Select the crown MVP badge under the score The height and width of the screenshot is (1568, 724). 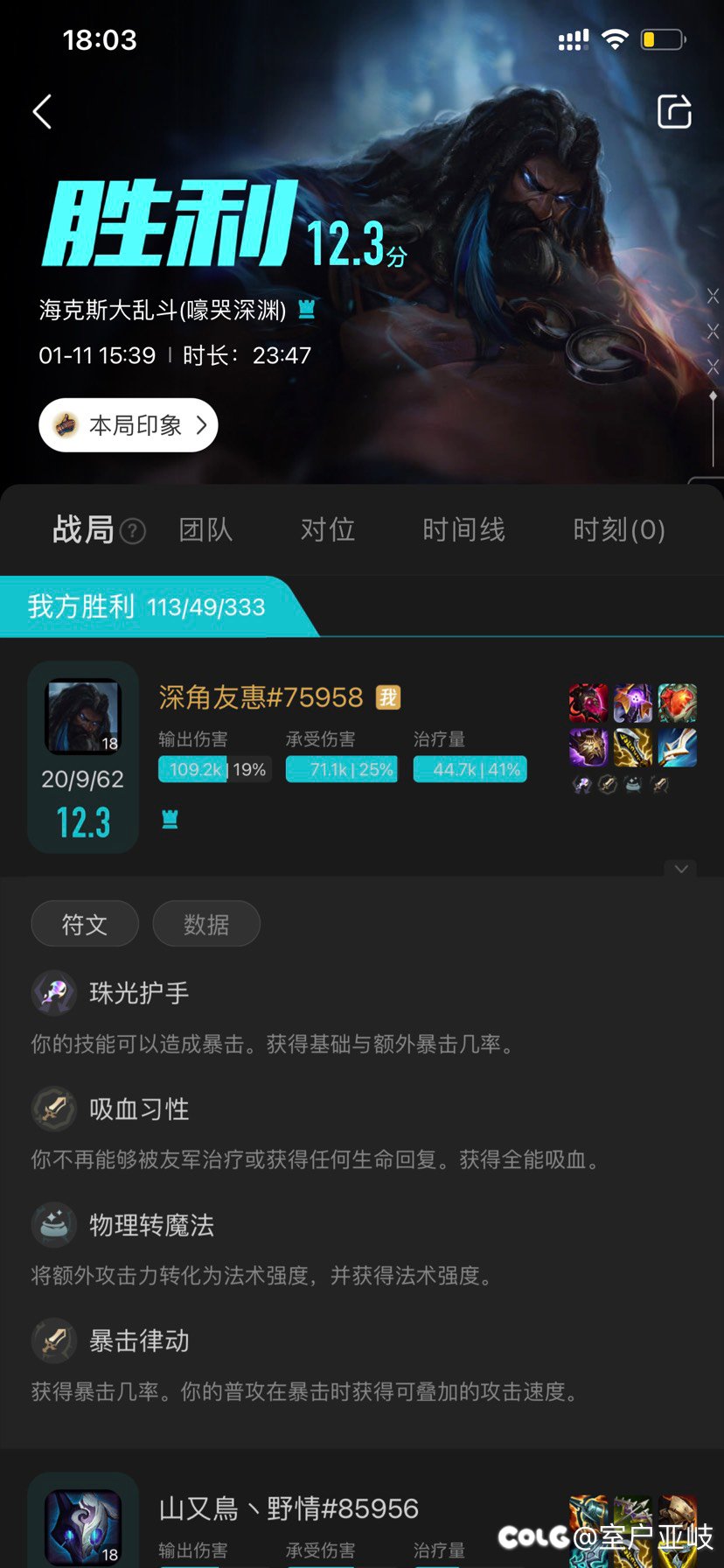pos(170,819)
